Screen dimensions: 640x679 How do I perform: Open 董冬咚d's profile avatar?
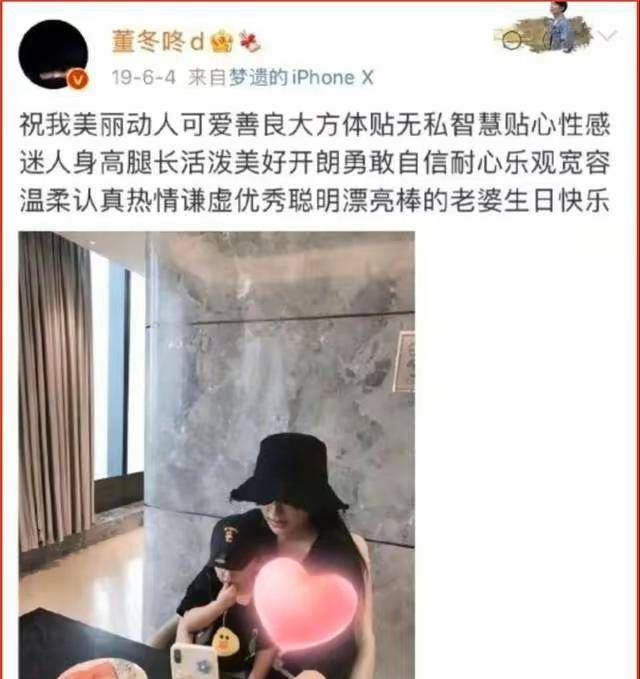point(53,52)
